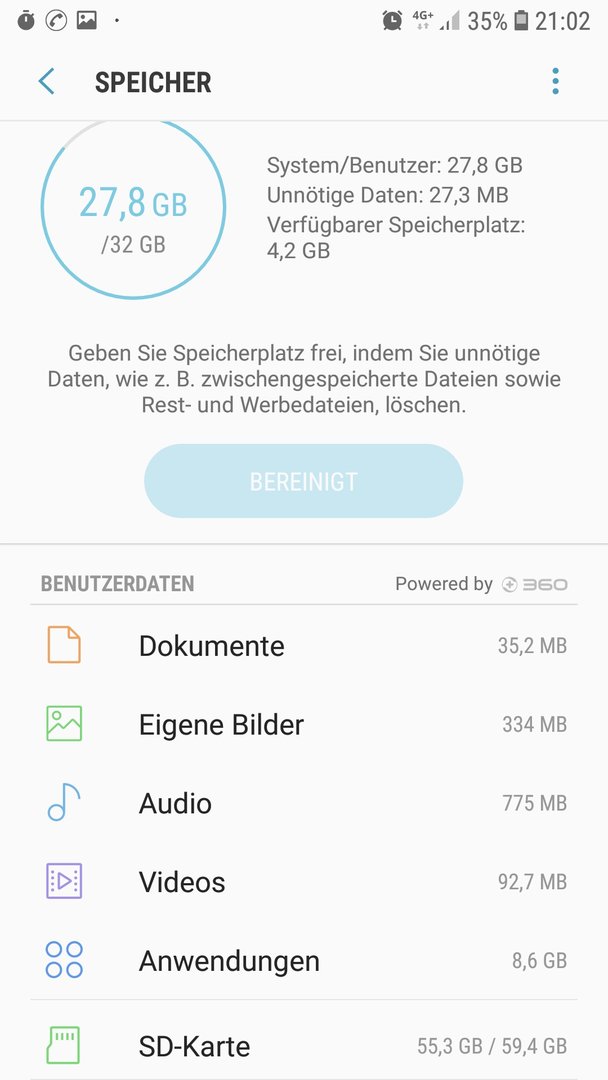Show Anwendungen storage usage
The height and width of the screenshot is (1080, 608).
tap(304, 959)
